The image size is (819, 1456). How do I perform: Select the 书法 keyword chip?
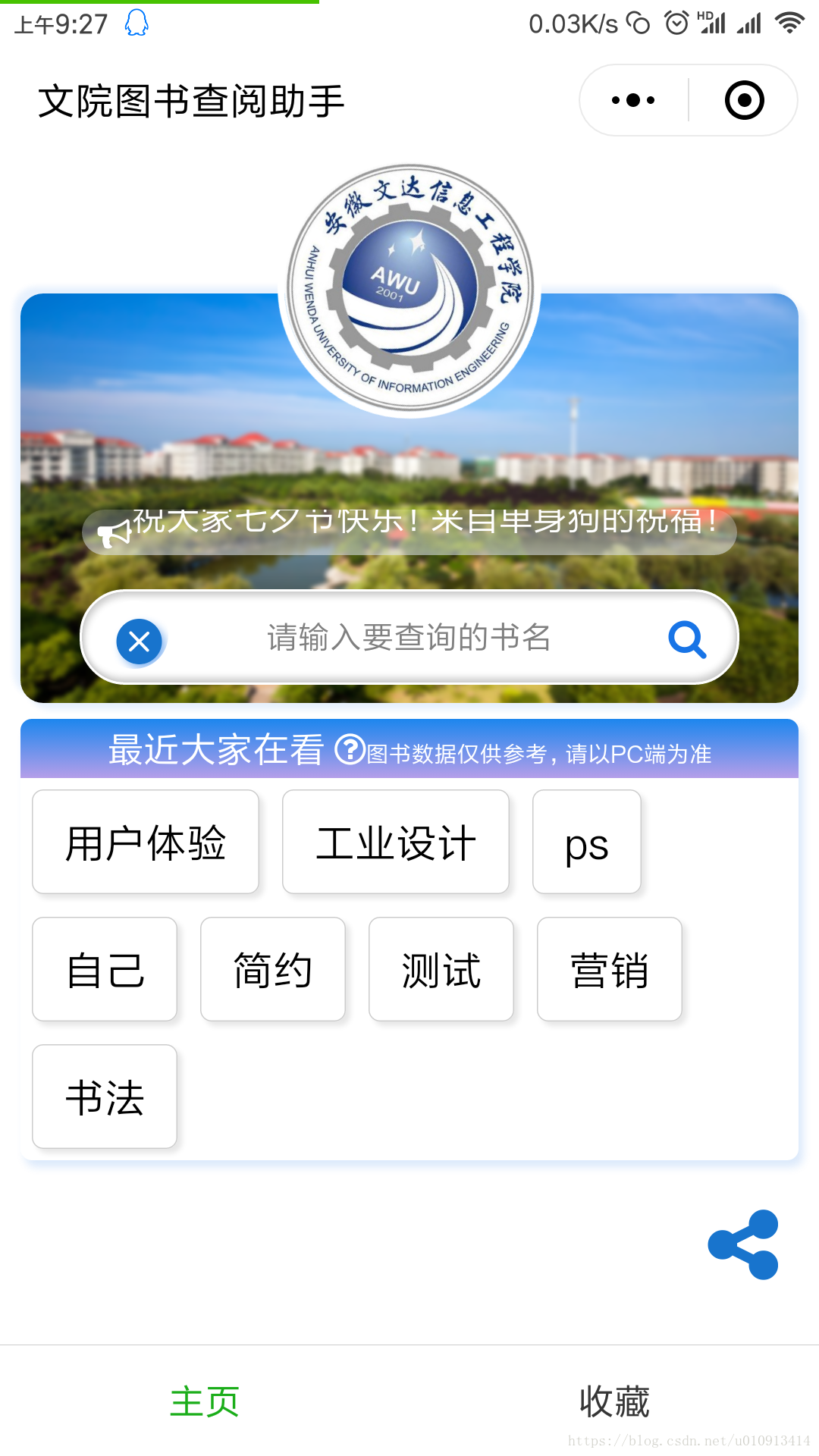105,1097
